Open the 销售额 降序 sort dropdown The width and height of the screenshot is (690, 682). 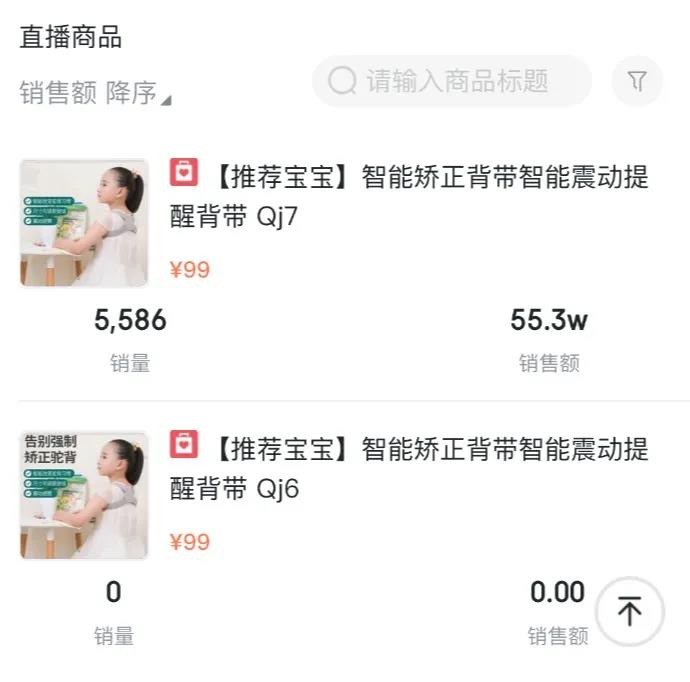(95, 93)
